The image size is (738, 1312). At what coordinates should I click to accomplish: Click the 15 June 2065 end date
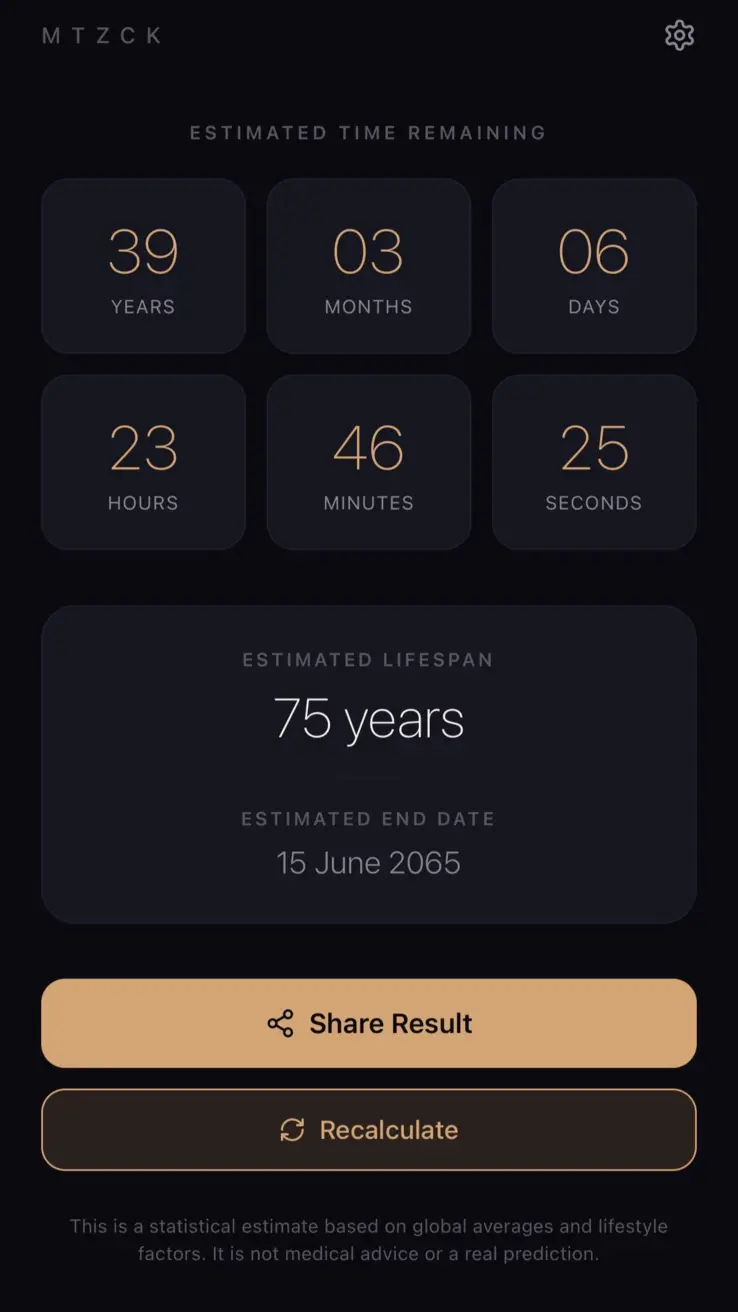(368, 862)
